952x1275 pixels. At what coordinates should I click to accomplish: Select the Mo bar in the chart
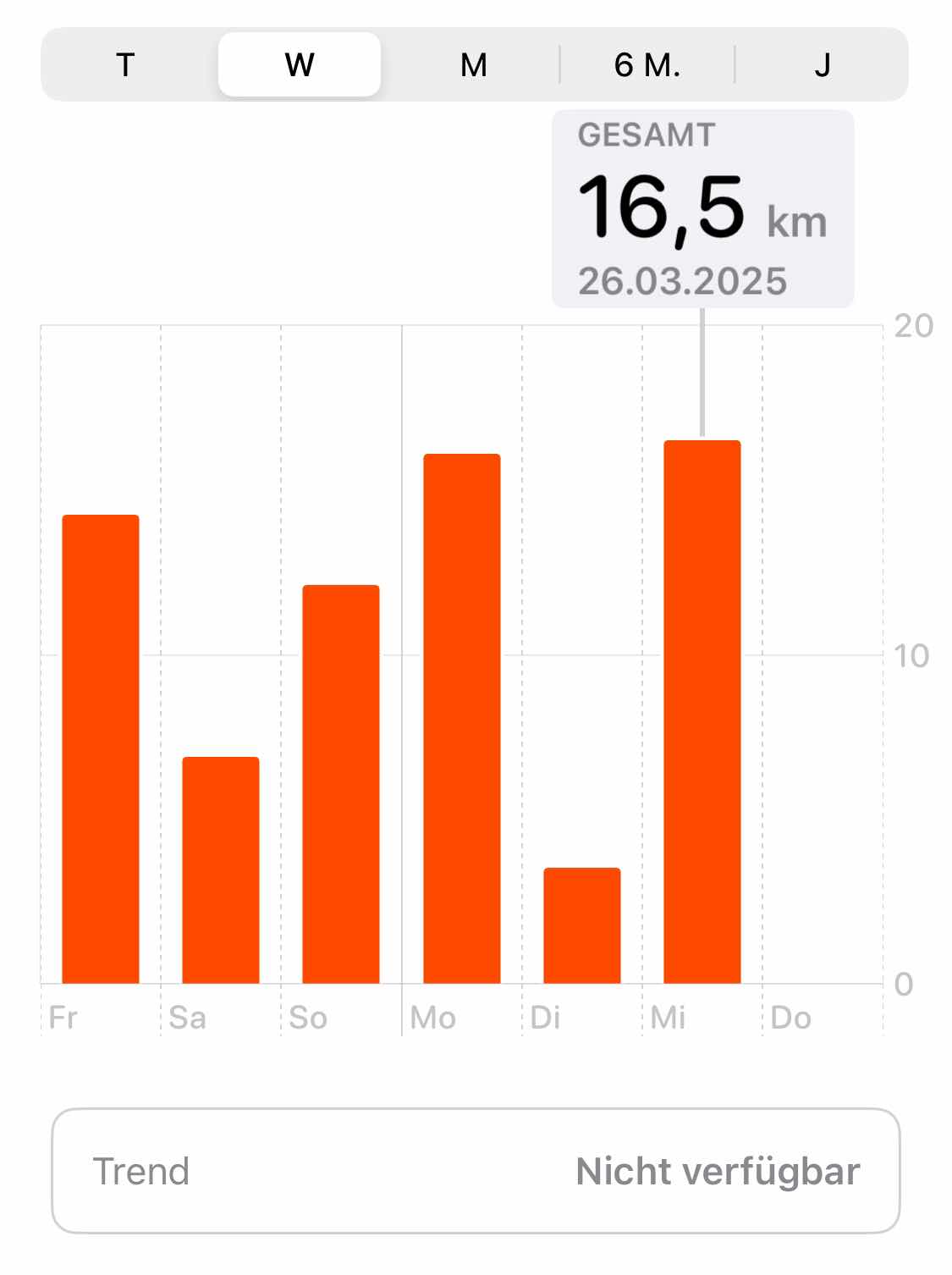pyautogui.click(x=462, y=719)
